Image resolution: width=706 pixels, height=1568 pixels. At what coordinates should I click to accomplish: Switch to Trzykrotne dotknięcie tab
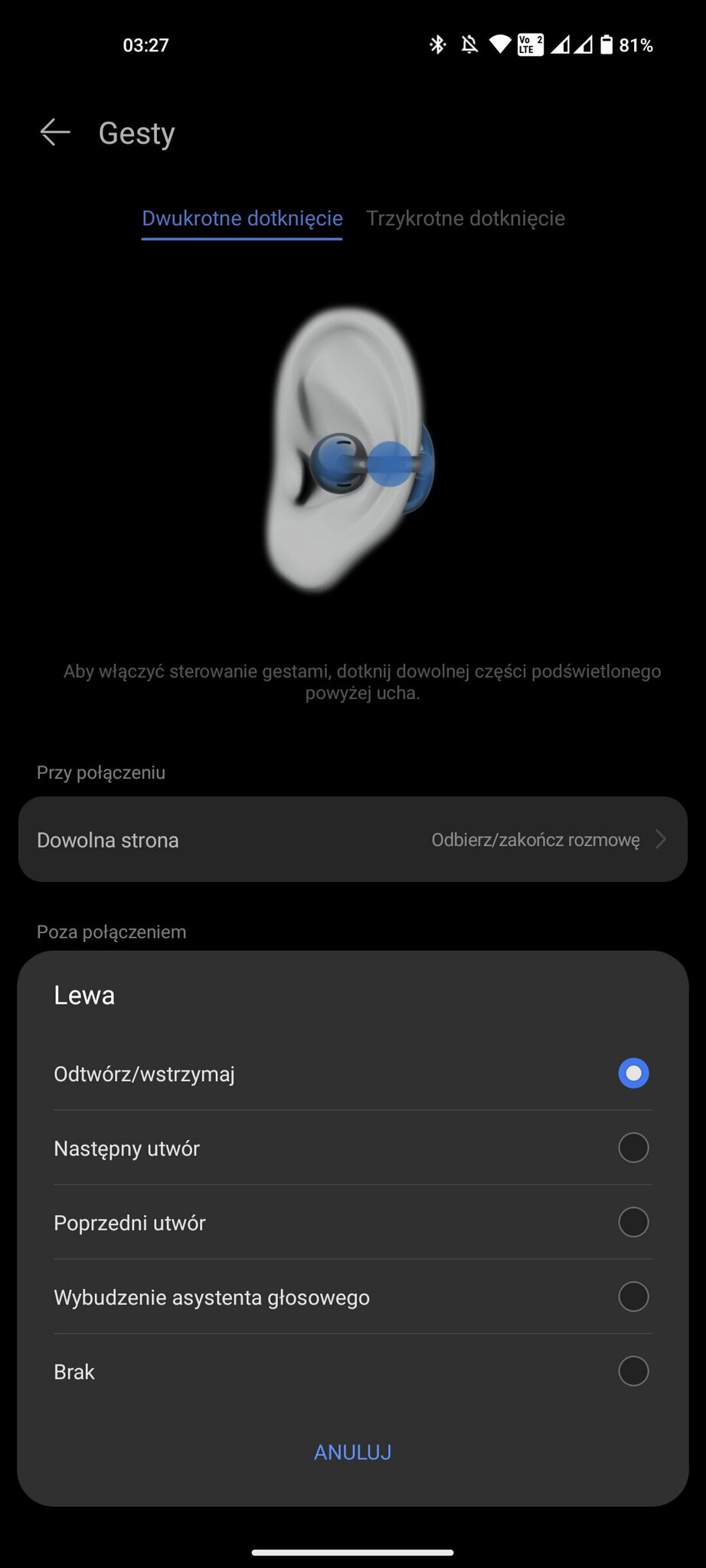click(465, 218)
